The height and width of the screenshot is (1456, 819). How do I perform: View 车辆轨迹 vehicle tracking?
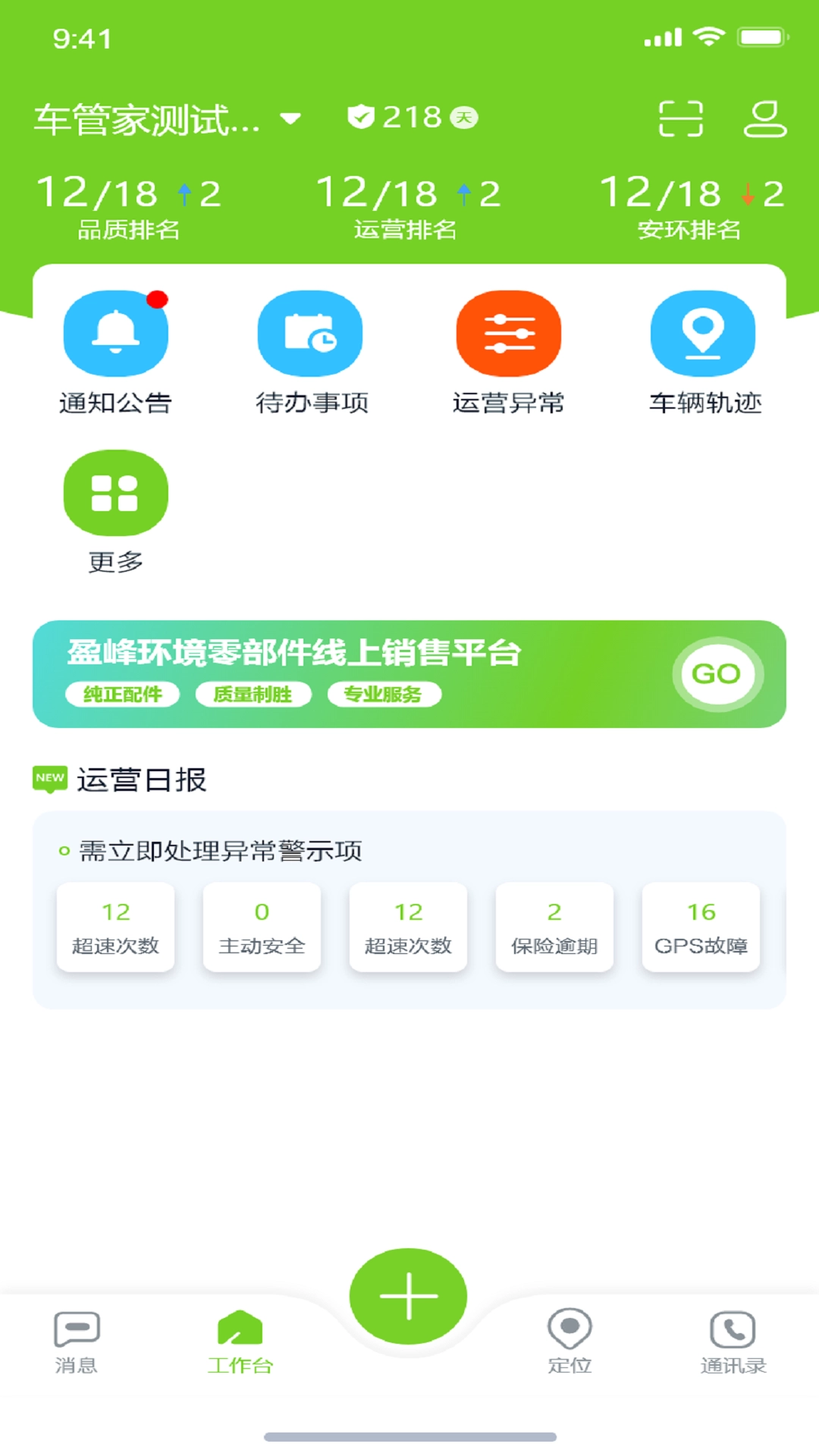702,334
